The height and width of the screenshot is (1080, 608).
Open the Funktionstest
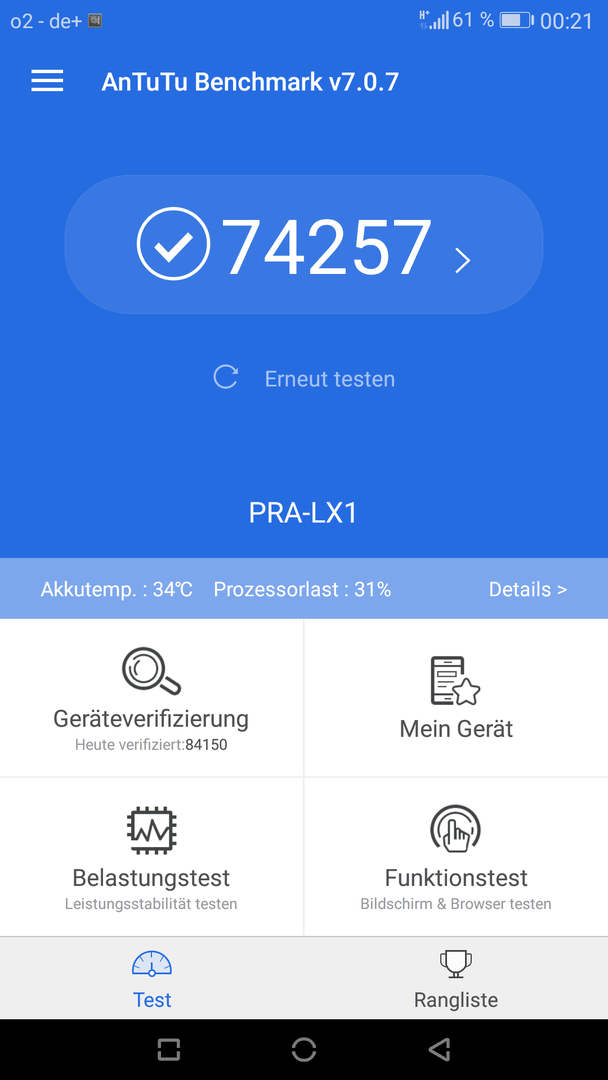[456, 857]
